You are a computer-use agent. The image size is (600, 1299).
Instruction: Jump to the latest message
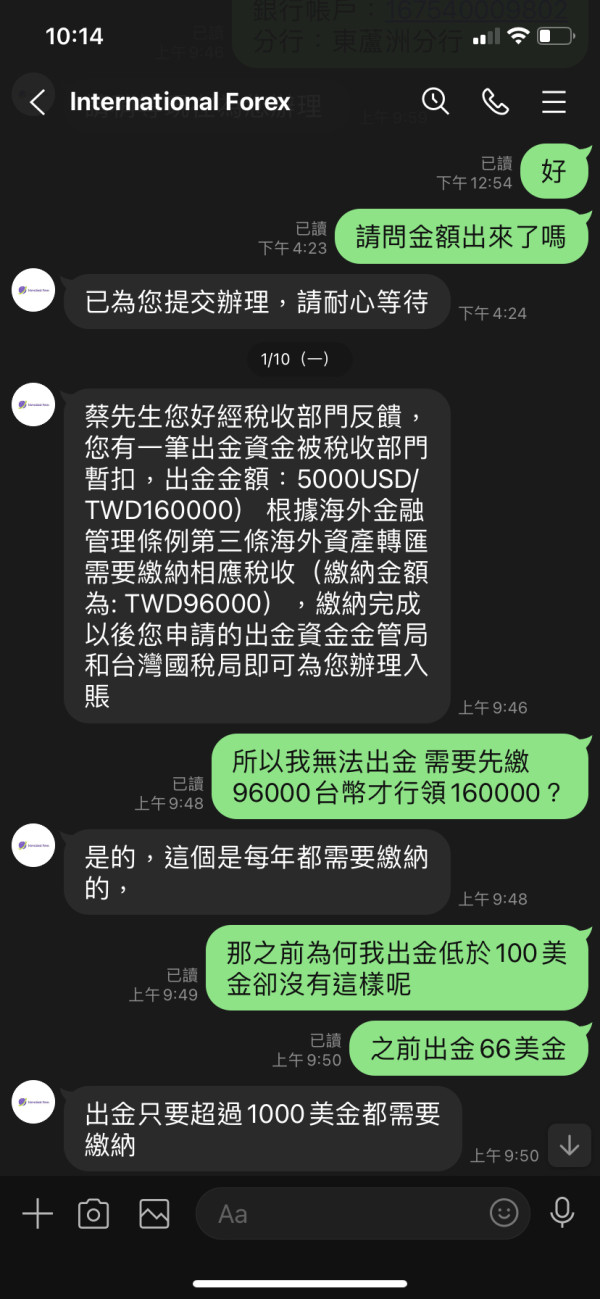pyautogui.click(x=569, y=1145)
